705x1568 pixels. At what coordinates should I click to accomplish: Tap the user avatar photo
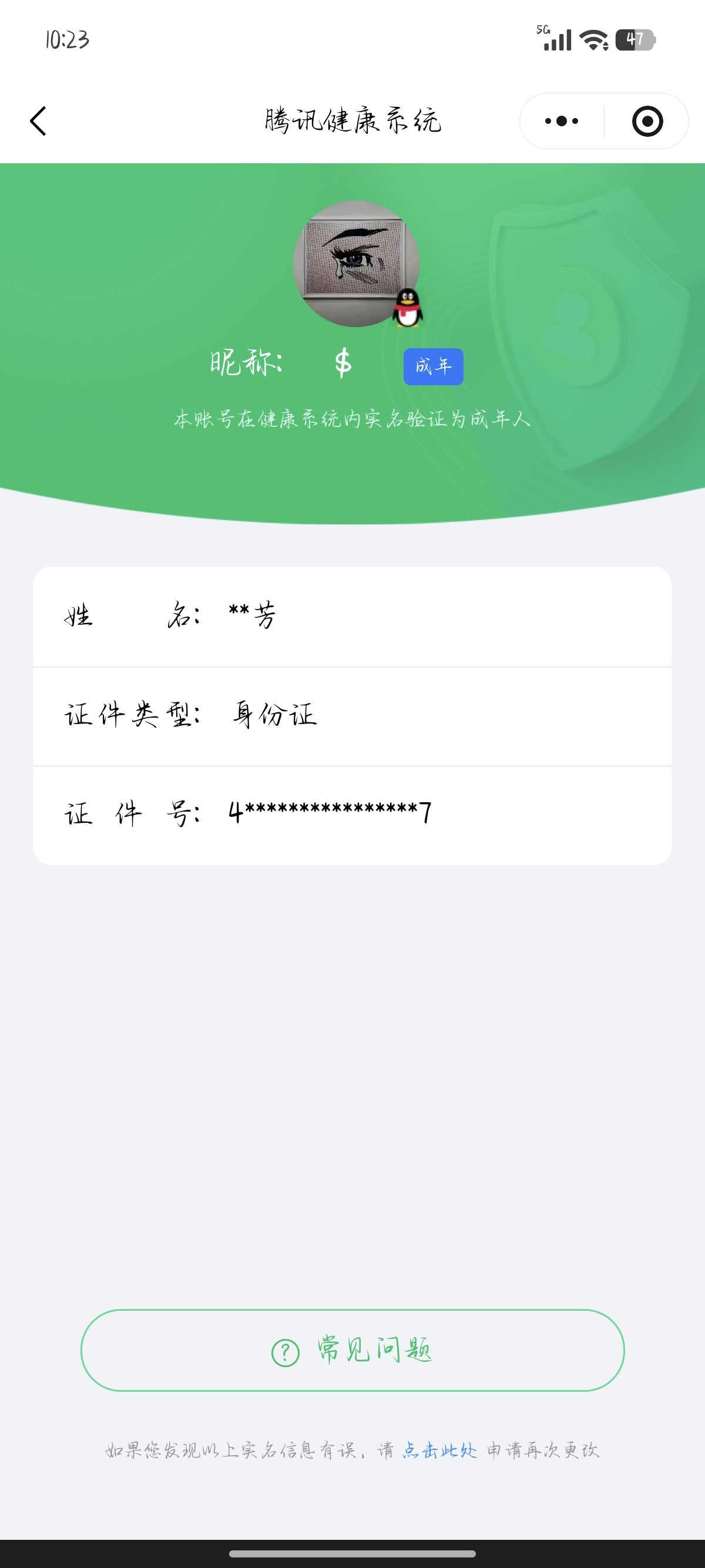tap(352, 262)
